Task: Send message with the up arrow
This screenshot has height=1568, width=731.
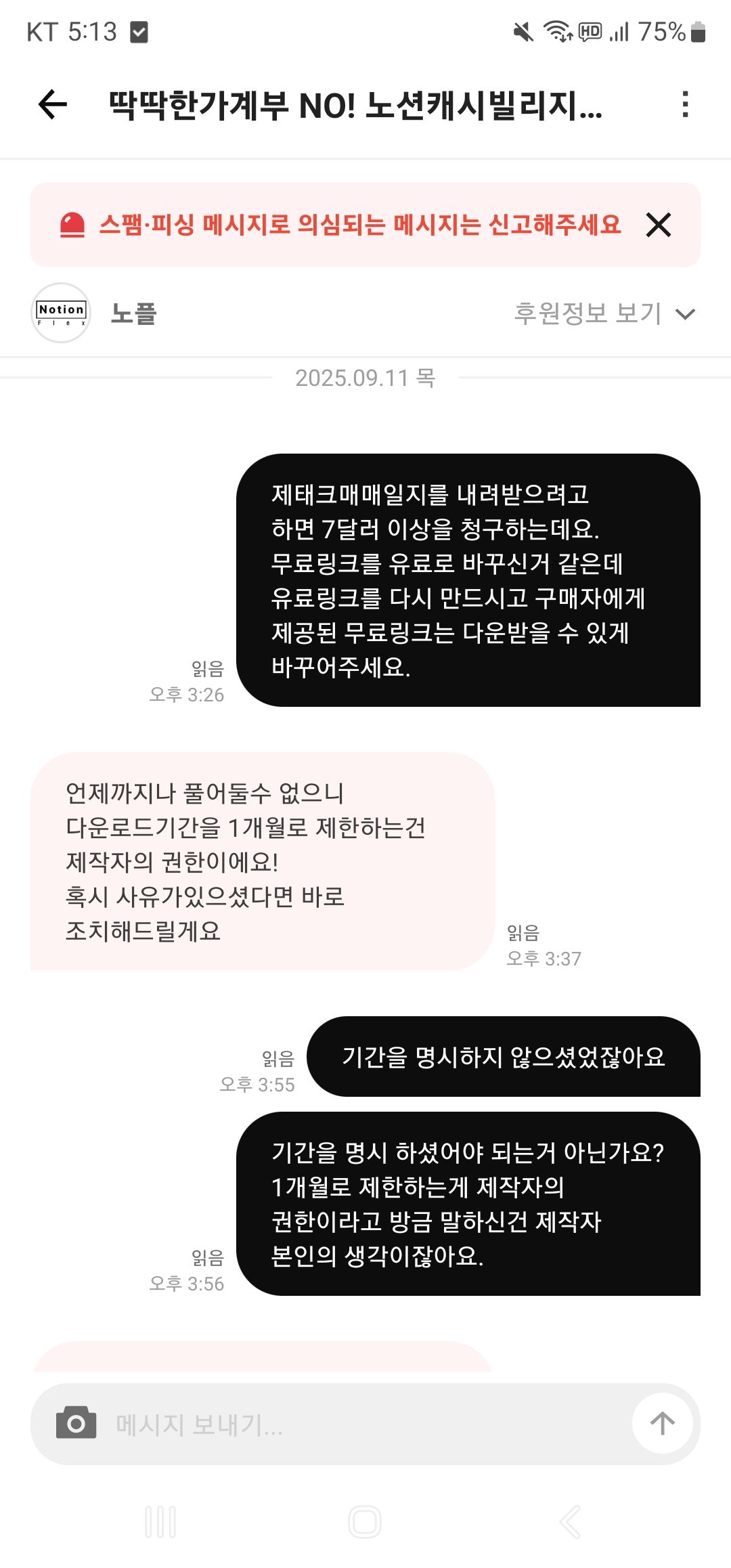Action: click(x=662, y=1423)
